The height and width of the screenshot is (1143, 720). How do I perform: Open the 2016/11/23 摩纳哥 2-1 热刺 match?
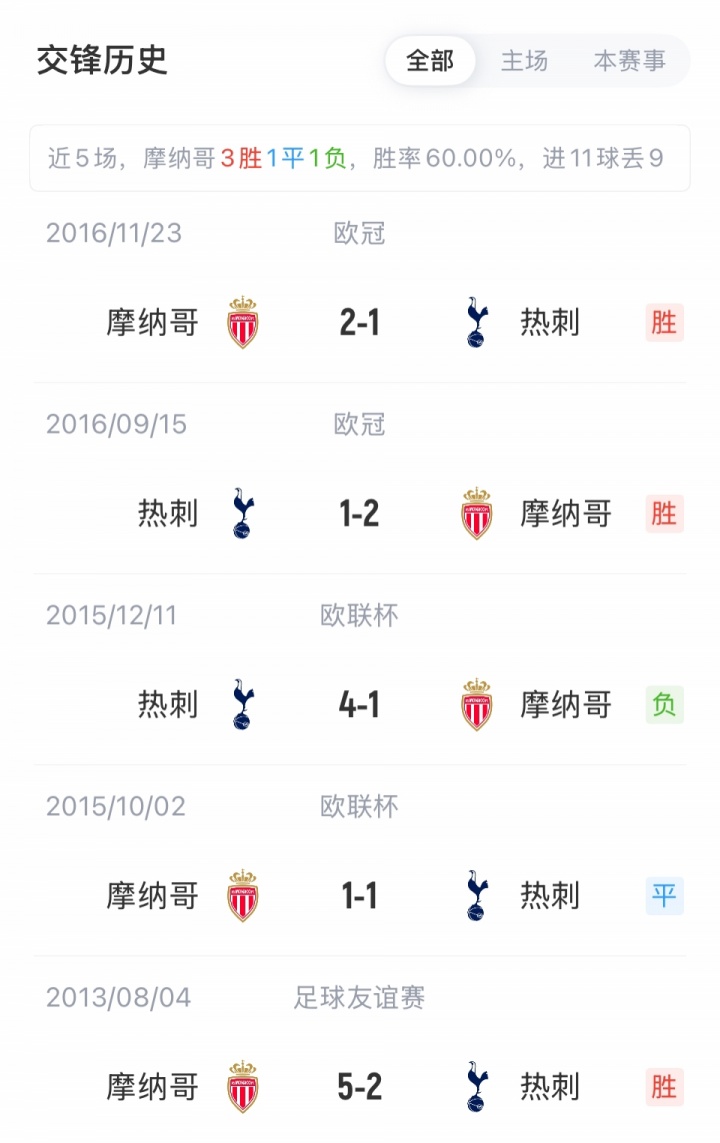click(x=360, y=323)
